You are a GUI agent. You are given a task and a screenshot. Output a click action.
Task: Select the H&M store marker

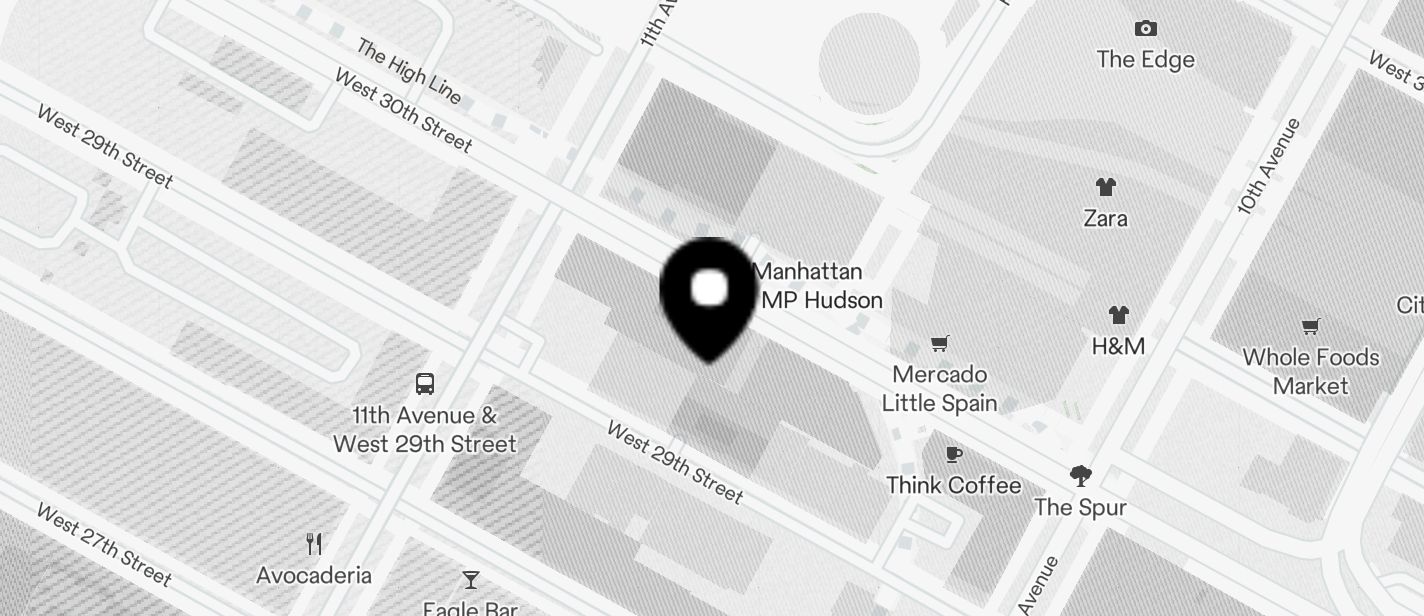1118,316
